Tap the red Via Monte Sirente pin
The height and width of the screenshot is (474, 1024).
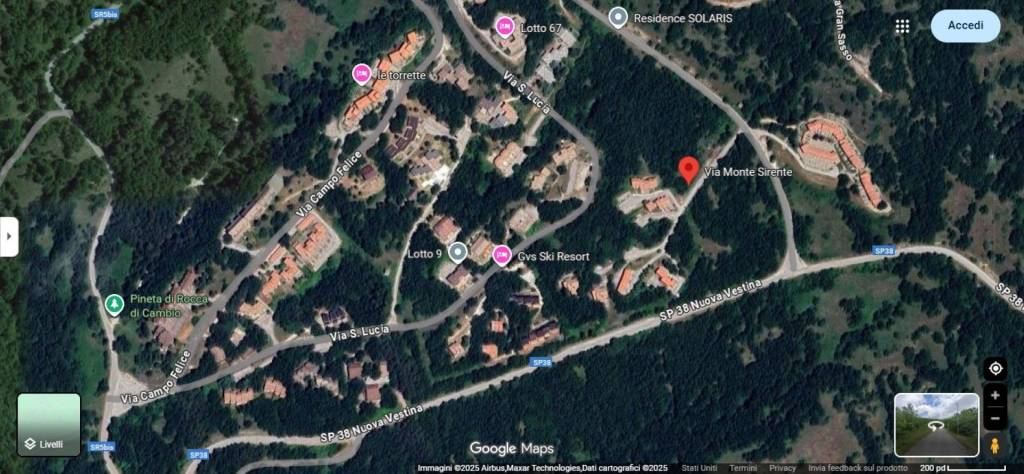[688, 168]
